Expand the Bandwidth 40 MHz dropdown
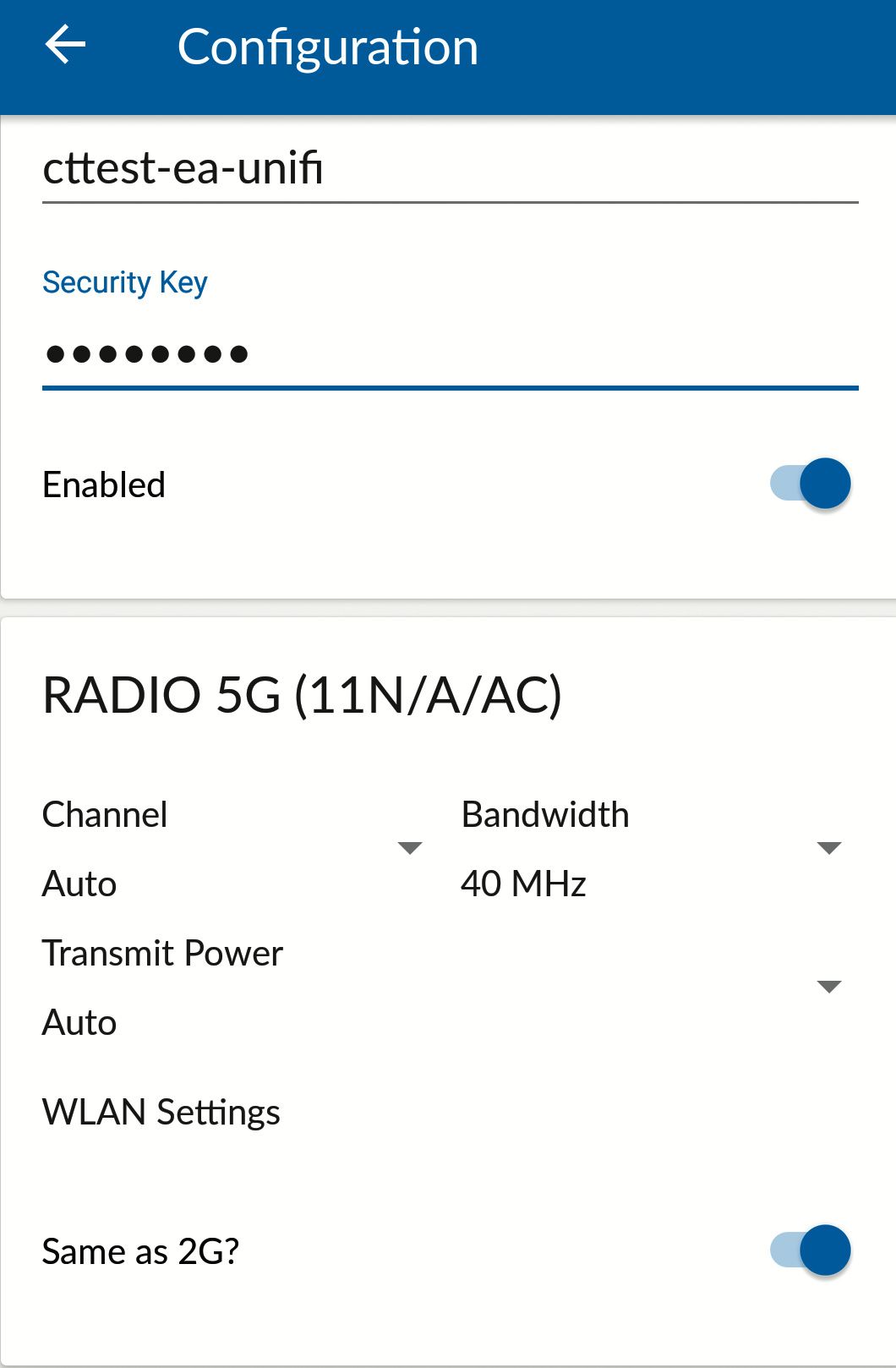The width and height of the screenshot is (896, 1368). [651, 849]
